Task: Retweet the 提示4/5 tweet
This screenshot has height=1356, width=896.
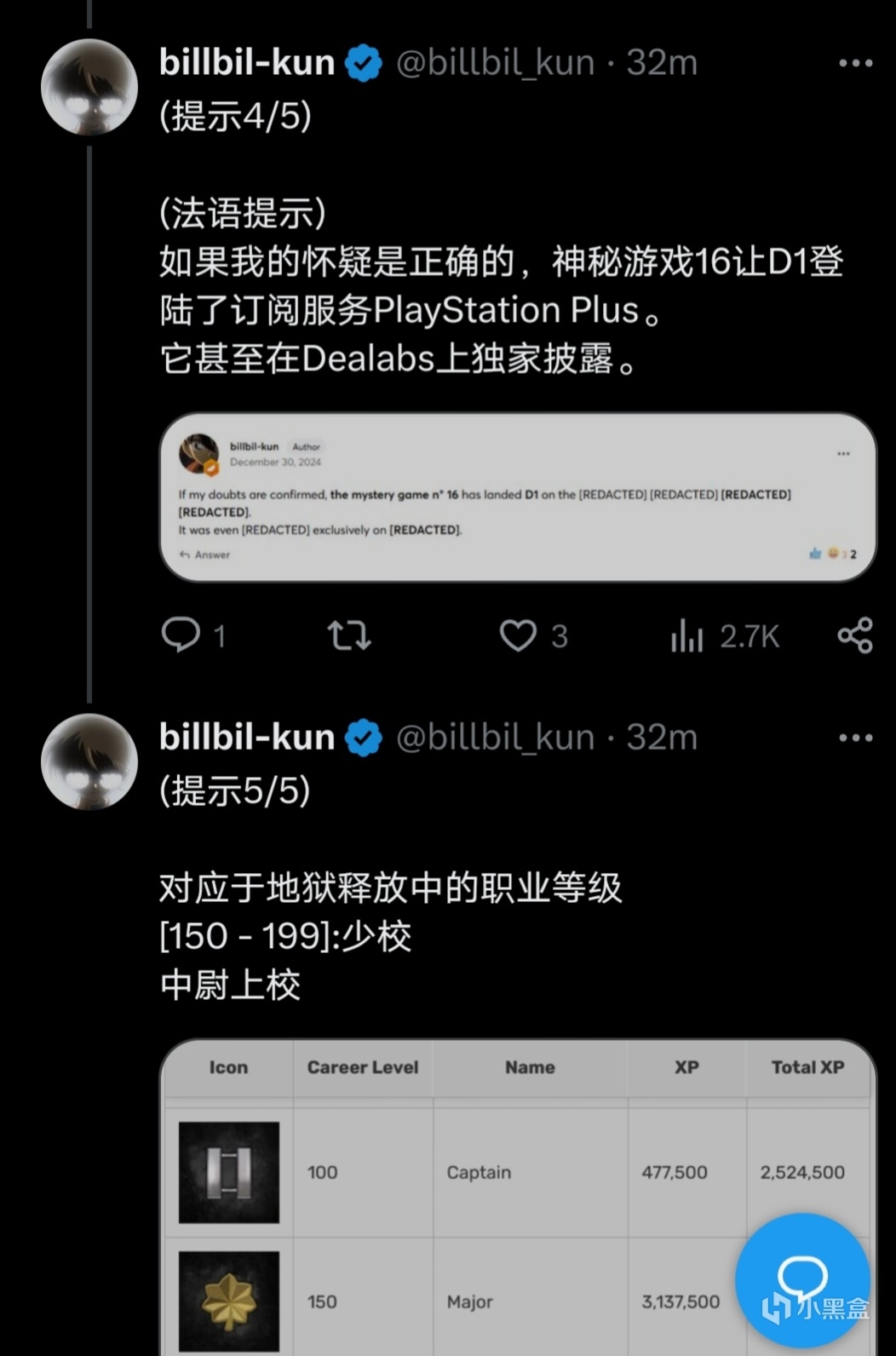Action: (x=349, y=635)
